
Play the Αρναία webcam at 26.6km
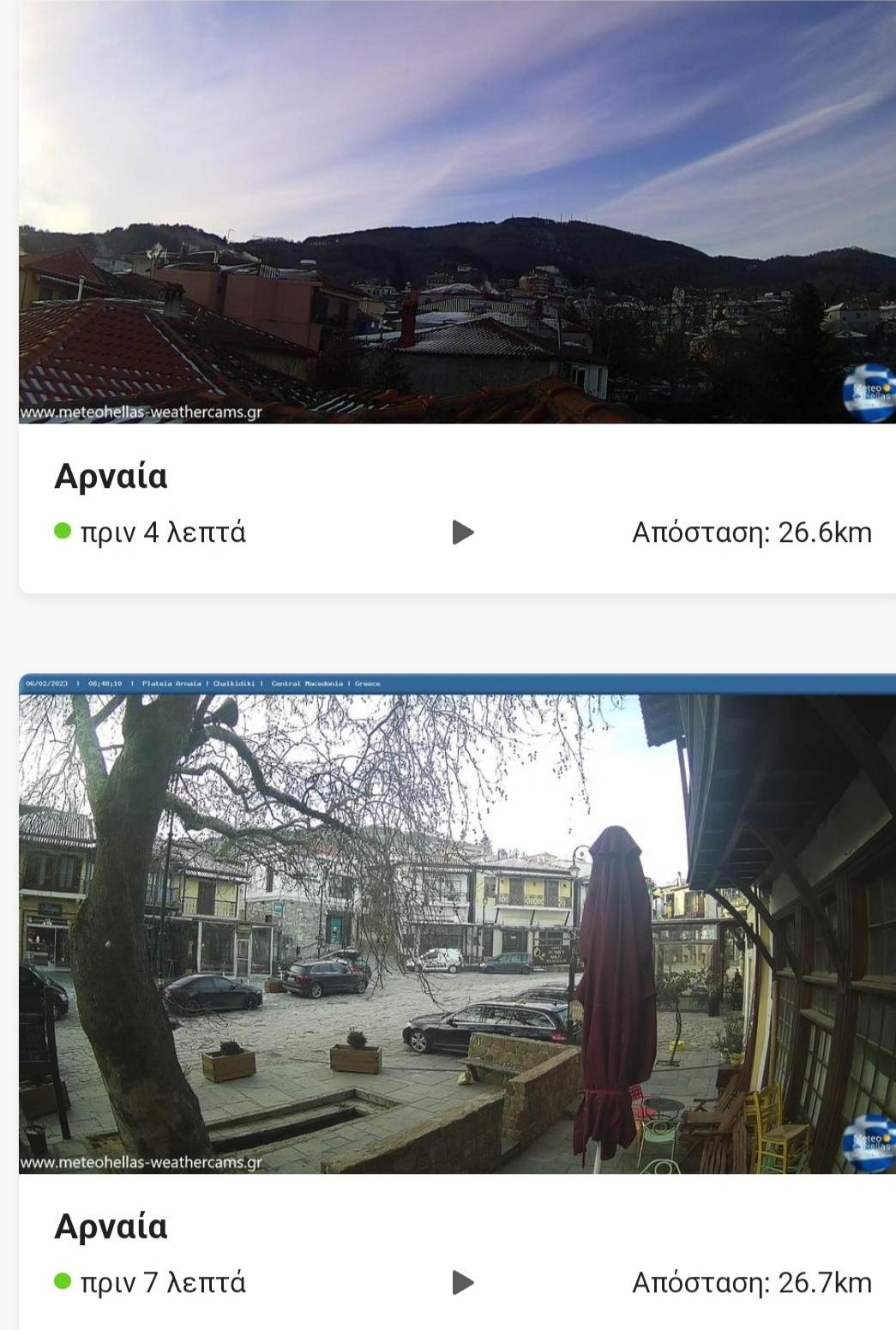pyautogui.click(x=463, y=533)
